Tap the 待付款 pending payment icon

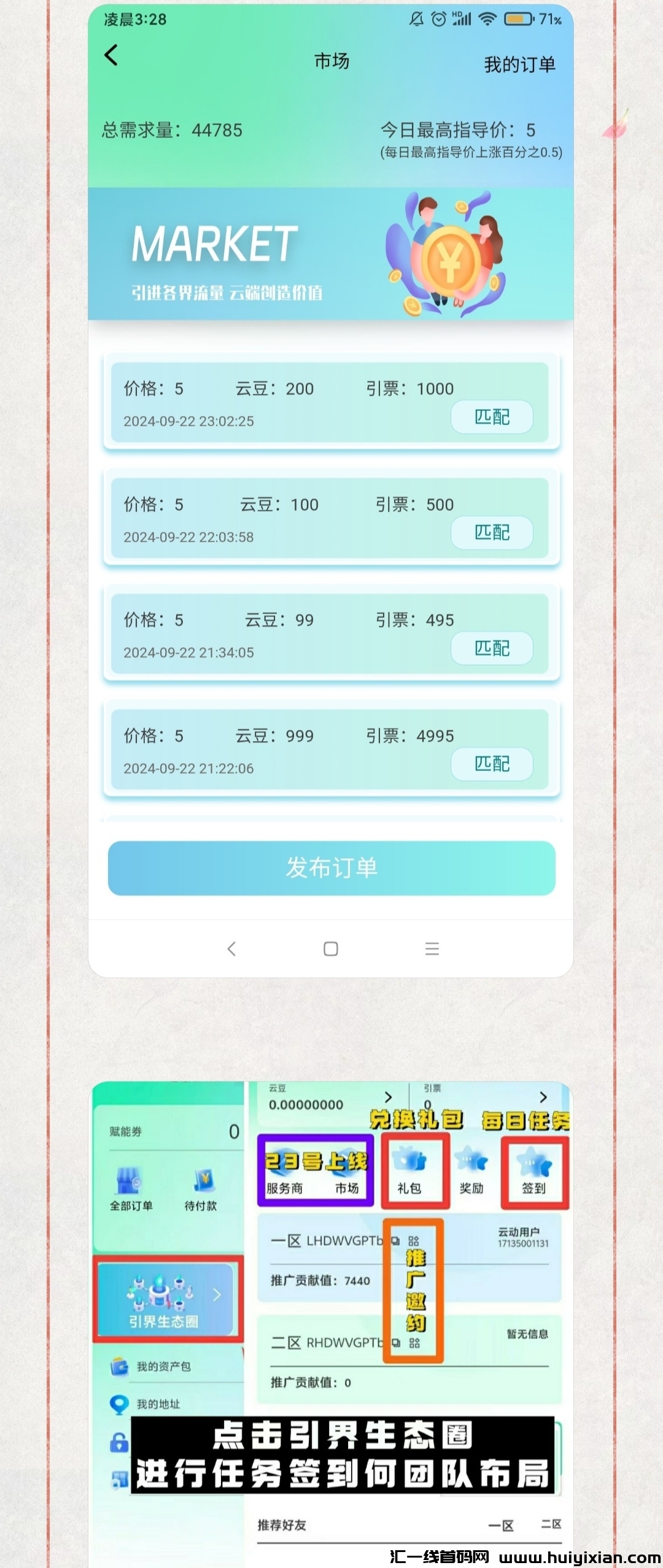coord(204,1181)
